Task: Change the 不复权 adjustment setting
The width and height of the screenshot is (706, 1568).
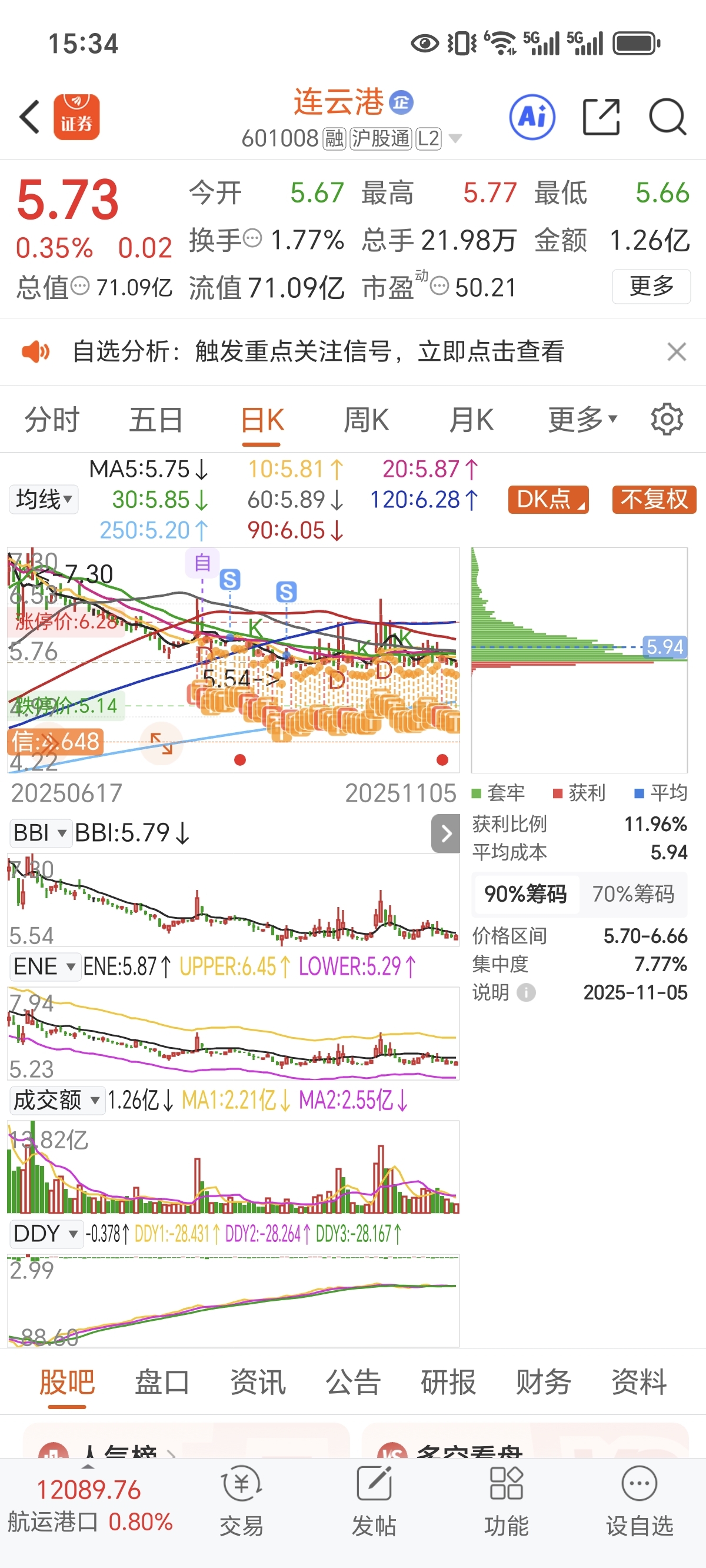Action: point(654,499)
